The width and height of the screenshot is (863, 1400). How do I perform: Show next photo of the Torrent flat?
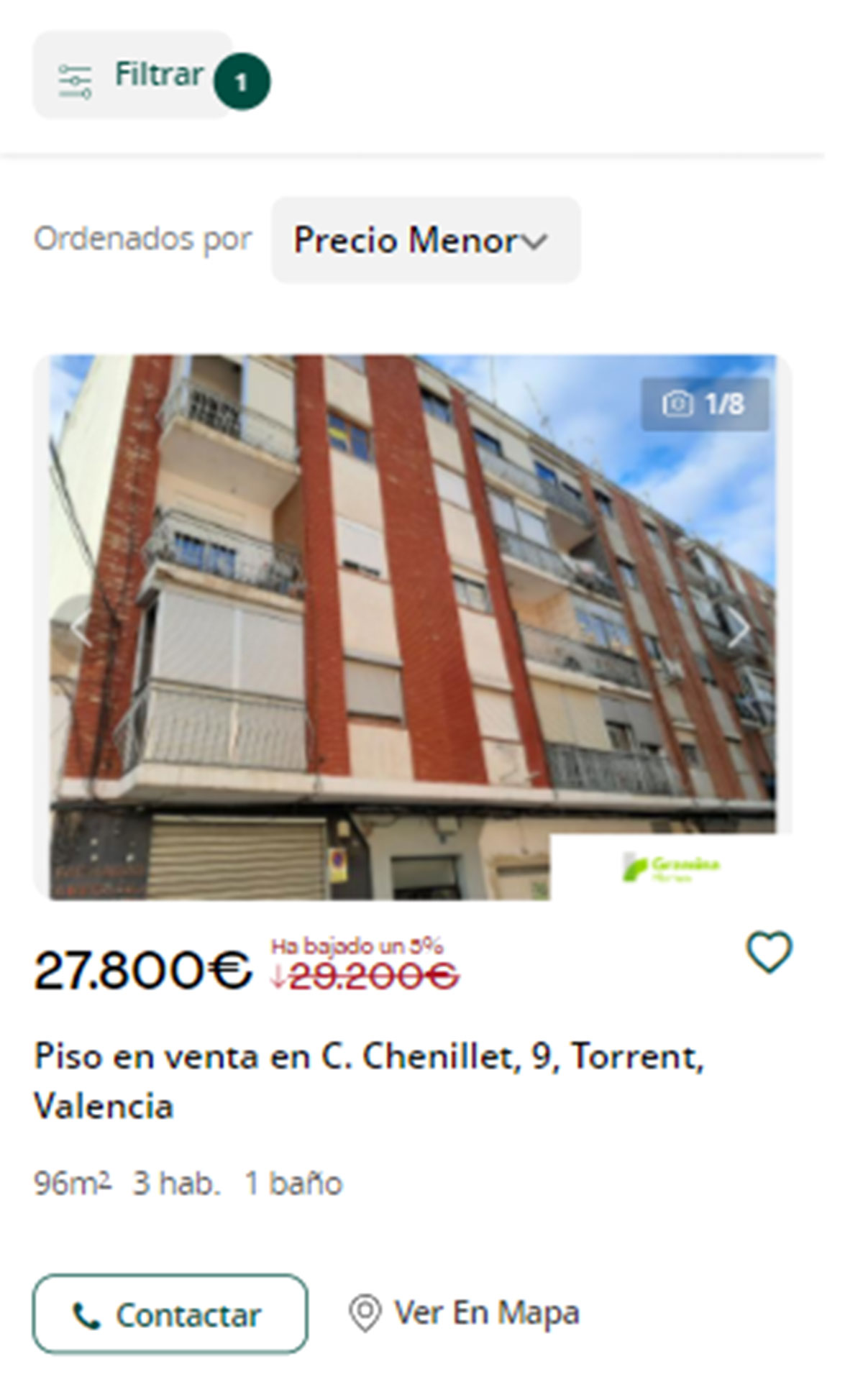tap(739, 628)
